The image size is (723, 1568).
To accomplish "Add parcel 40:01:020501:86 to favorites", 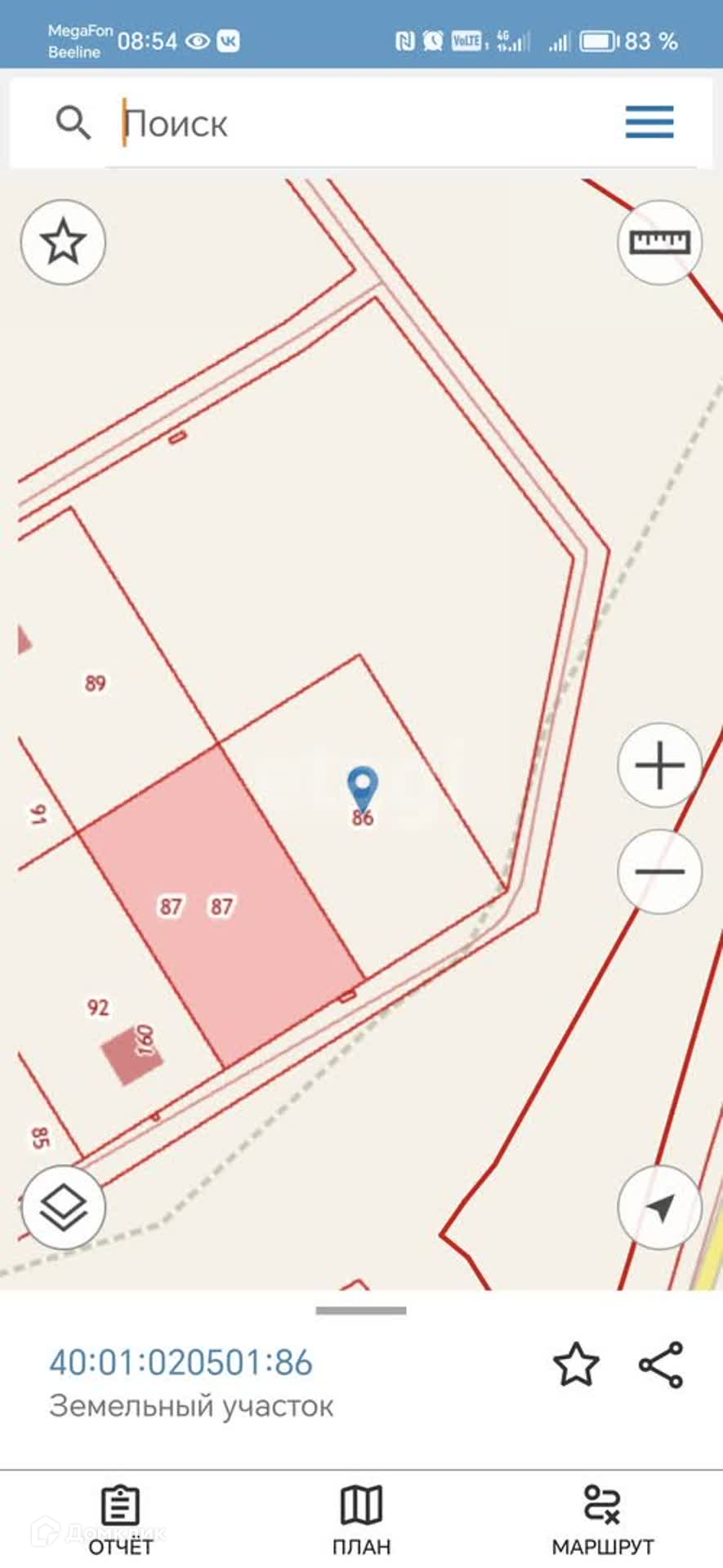I will (x=576, y=1364).
